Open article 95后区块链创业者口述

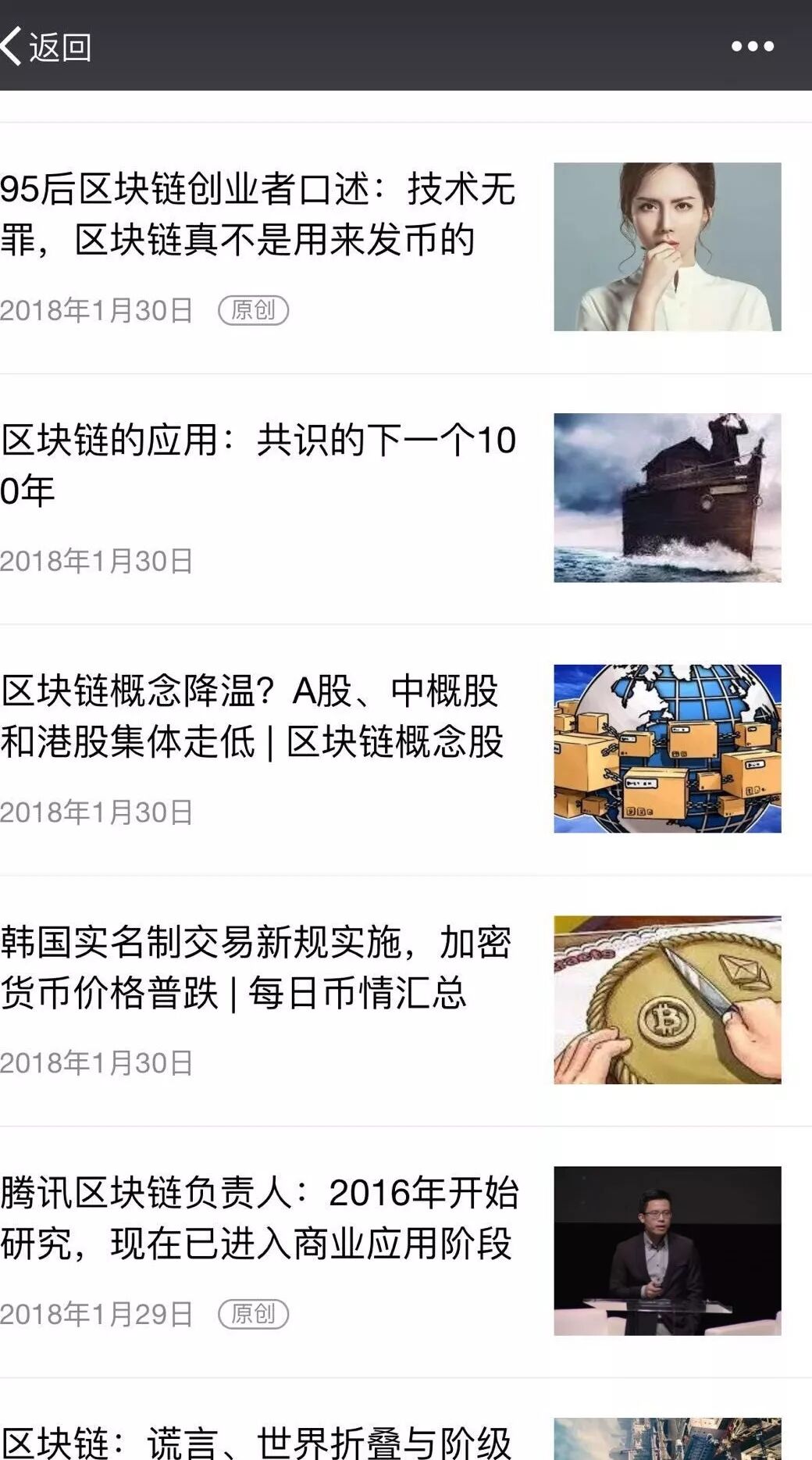click(258, 215)
